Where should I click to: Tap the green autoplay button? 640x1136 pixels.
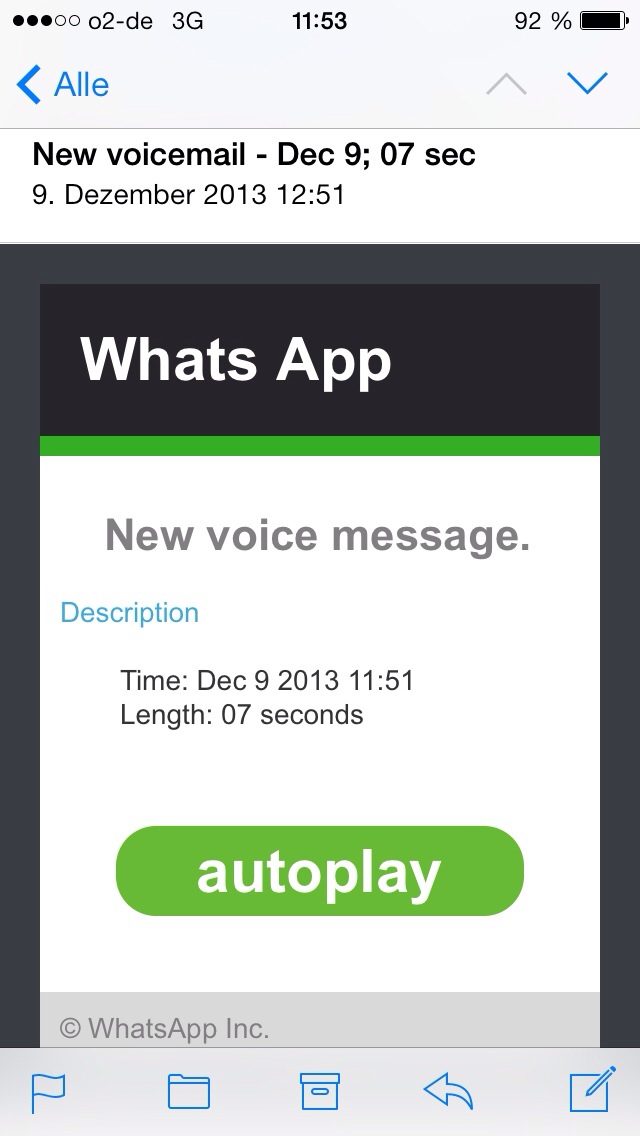pyautogui.click(x=320, y=871)
